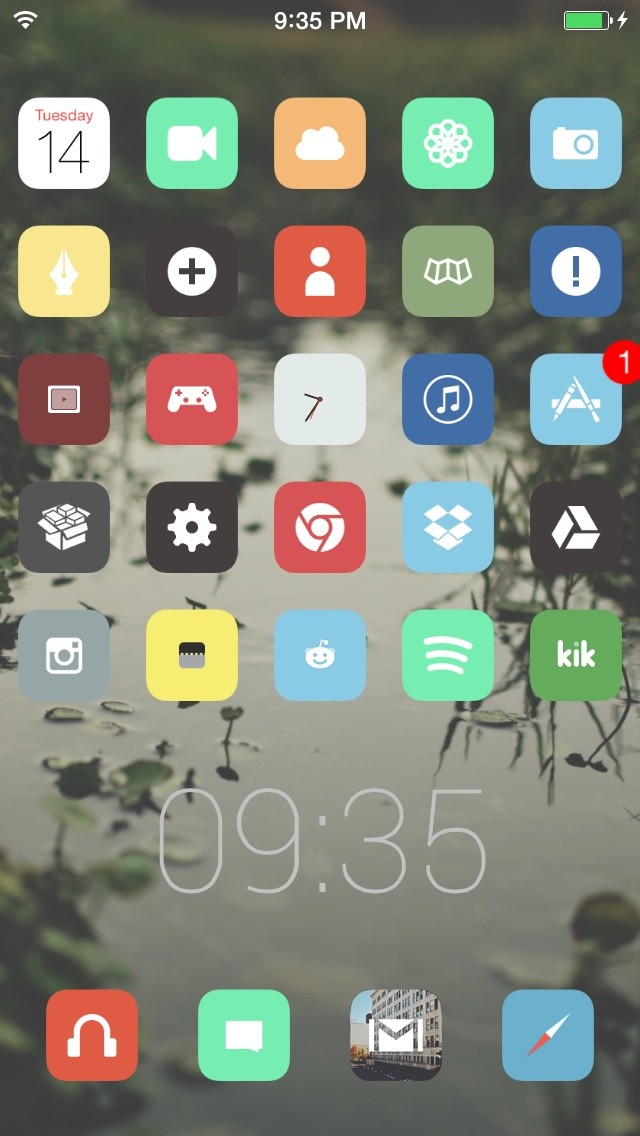Open Spotify app
This screenshot has width=640, height=1136.
click(448, 655)
